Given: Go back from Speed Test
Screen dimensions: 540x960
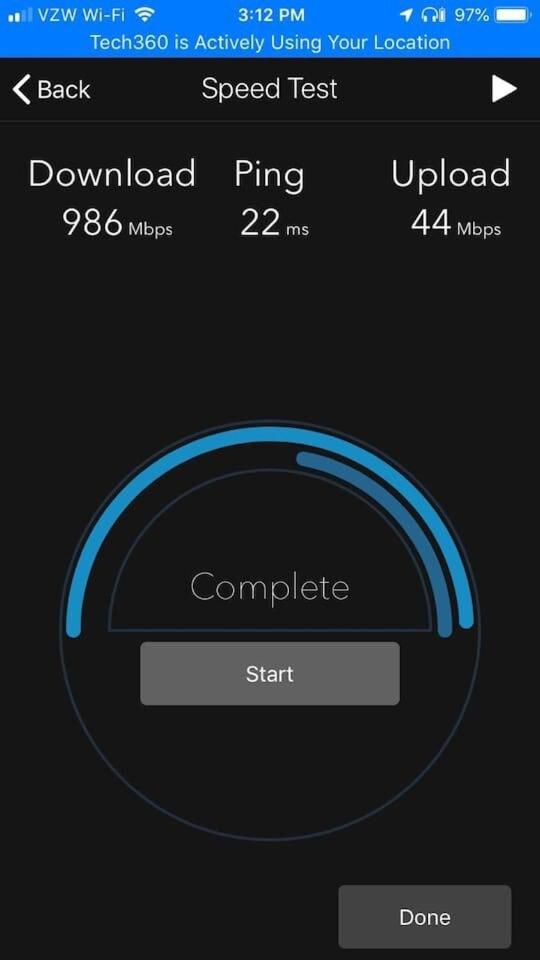Looking at the screenshot, I should pos(51,89).
